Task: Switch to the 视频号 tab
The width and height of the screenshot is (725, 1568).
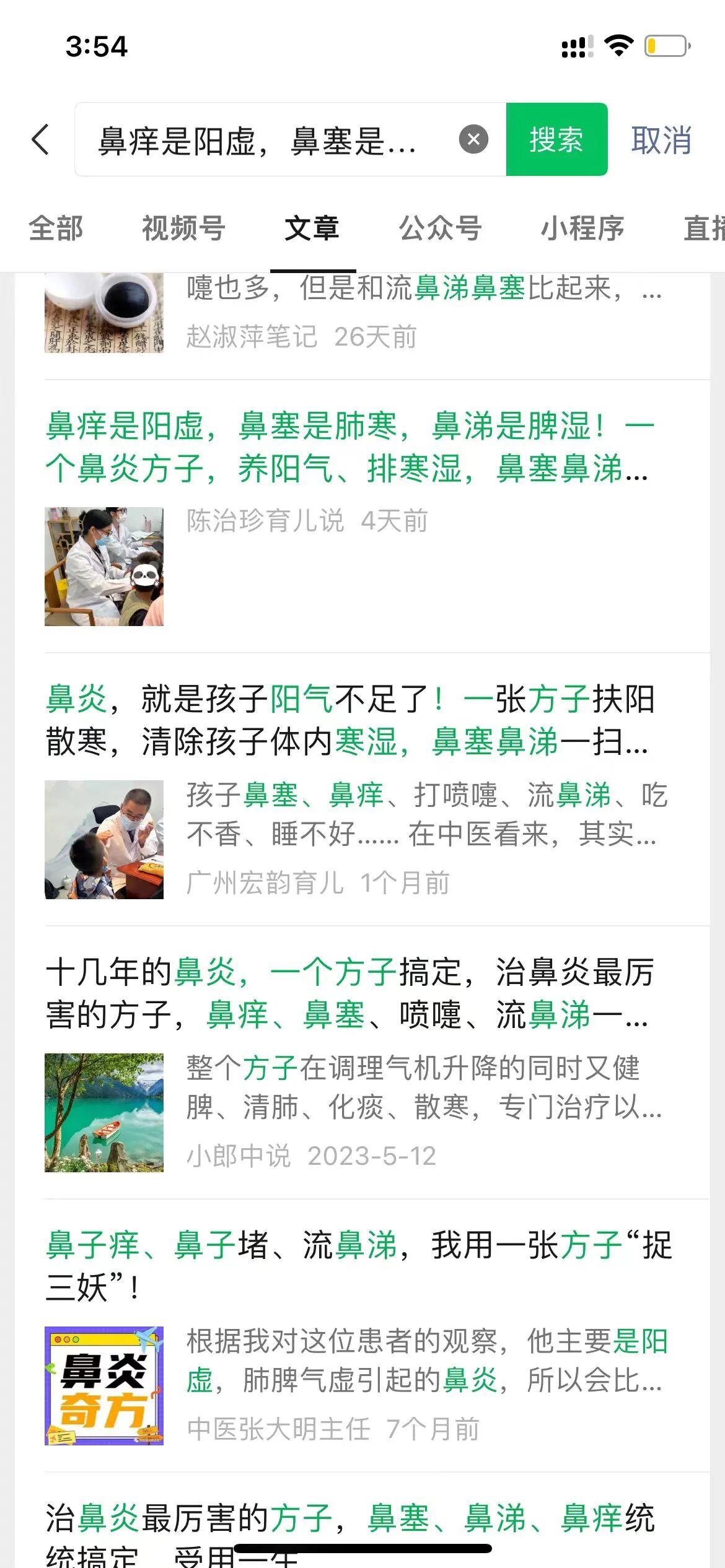Action: click(183, 228)
